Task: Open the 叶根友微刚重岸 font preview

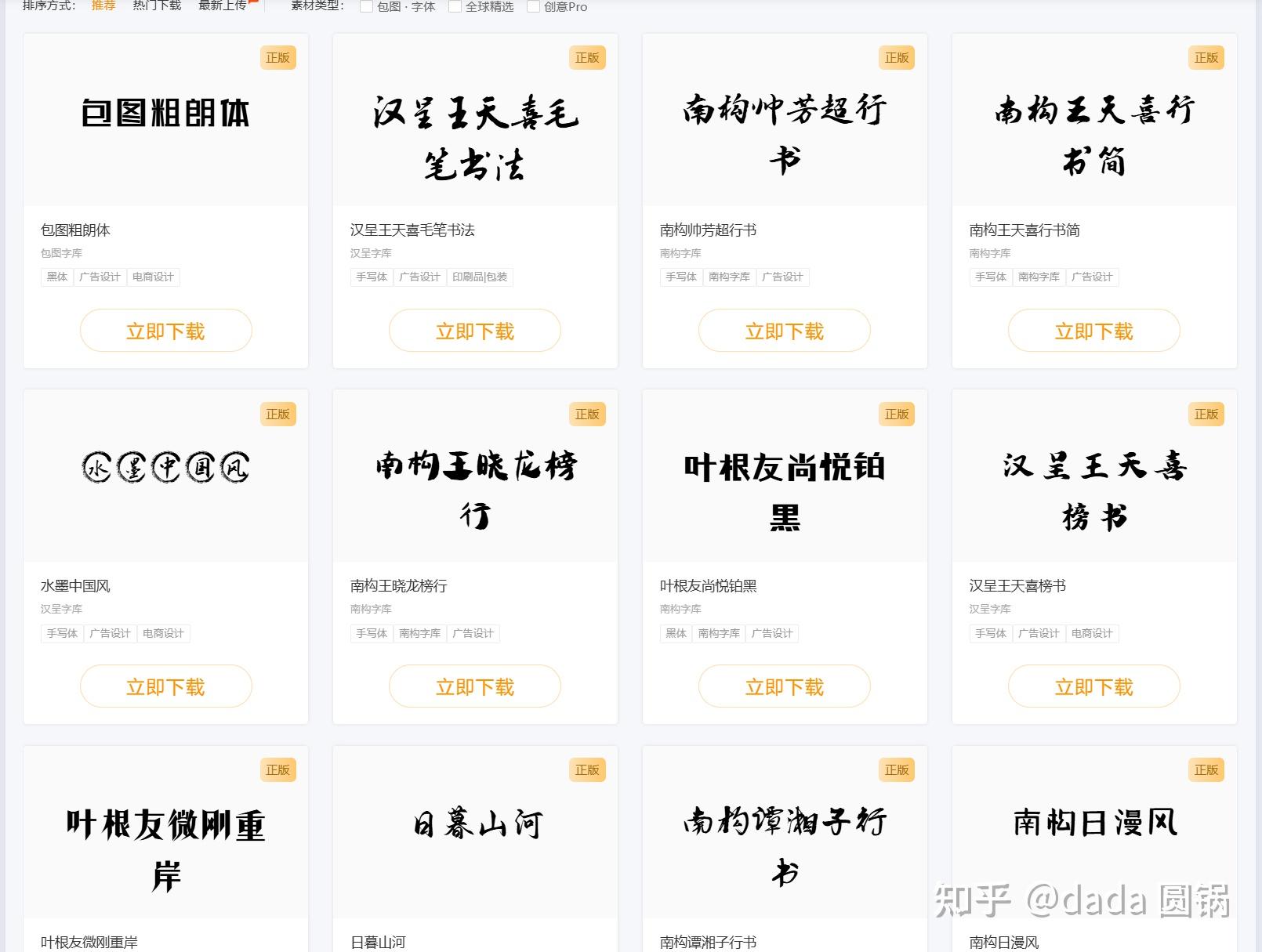Action: 165,846
